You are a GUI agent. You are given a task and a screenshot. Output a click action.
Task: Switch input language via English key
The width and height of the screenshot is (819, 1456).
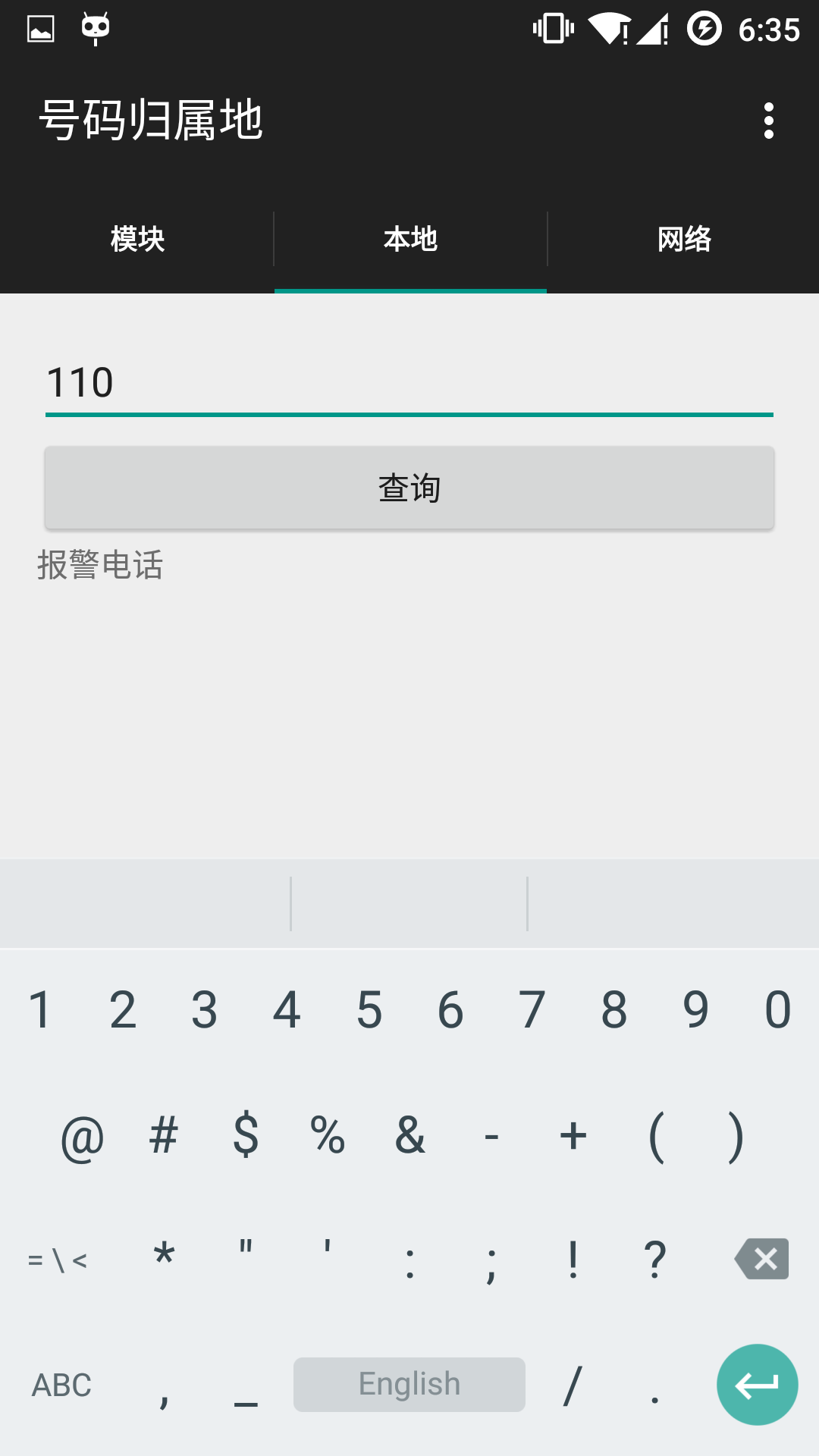409,1384
